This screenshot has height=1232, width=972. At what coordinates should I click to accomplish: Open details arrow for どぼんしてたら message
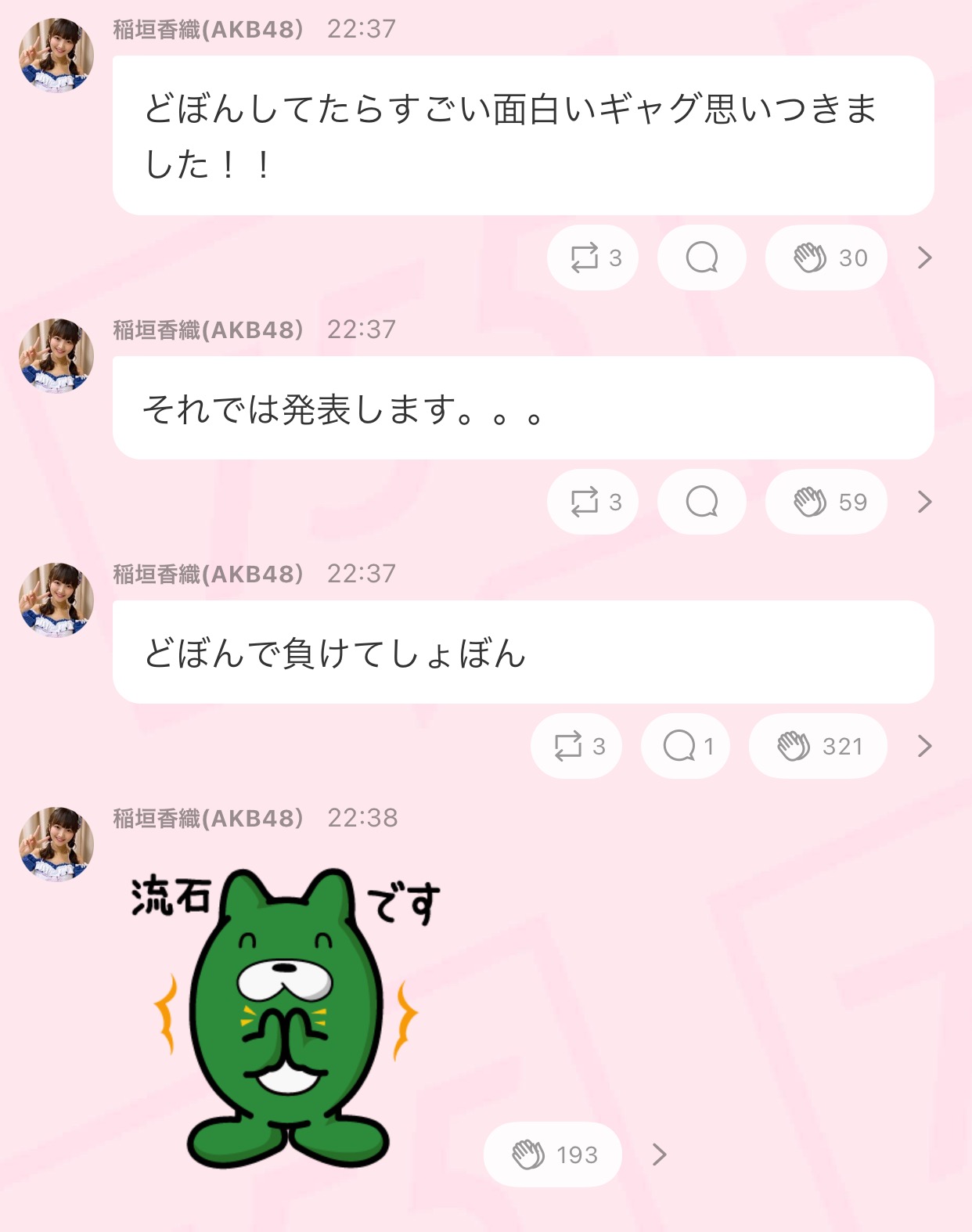(924, 258)
